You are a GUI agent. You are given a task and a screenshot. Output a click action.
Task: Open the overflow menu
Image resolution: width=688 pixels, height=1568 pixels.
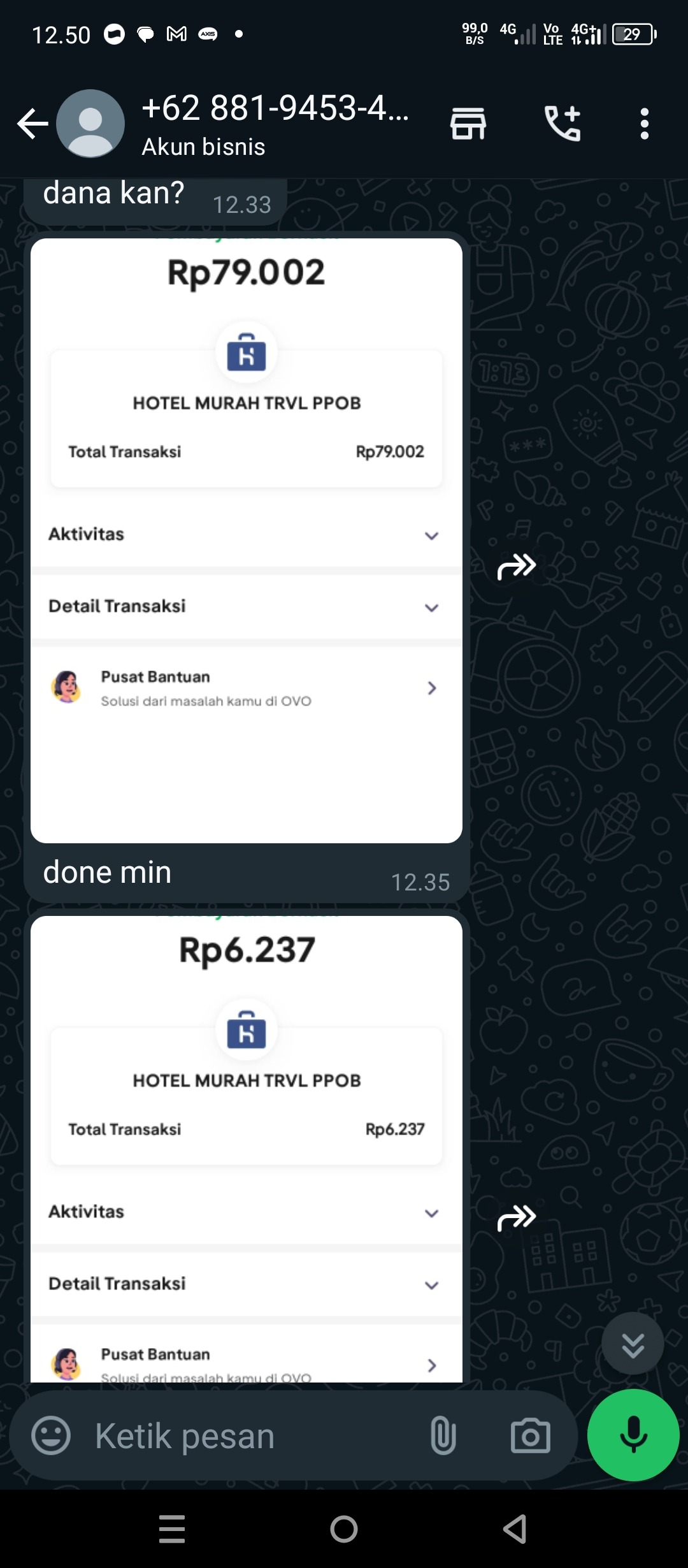coord(644,124)
